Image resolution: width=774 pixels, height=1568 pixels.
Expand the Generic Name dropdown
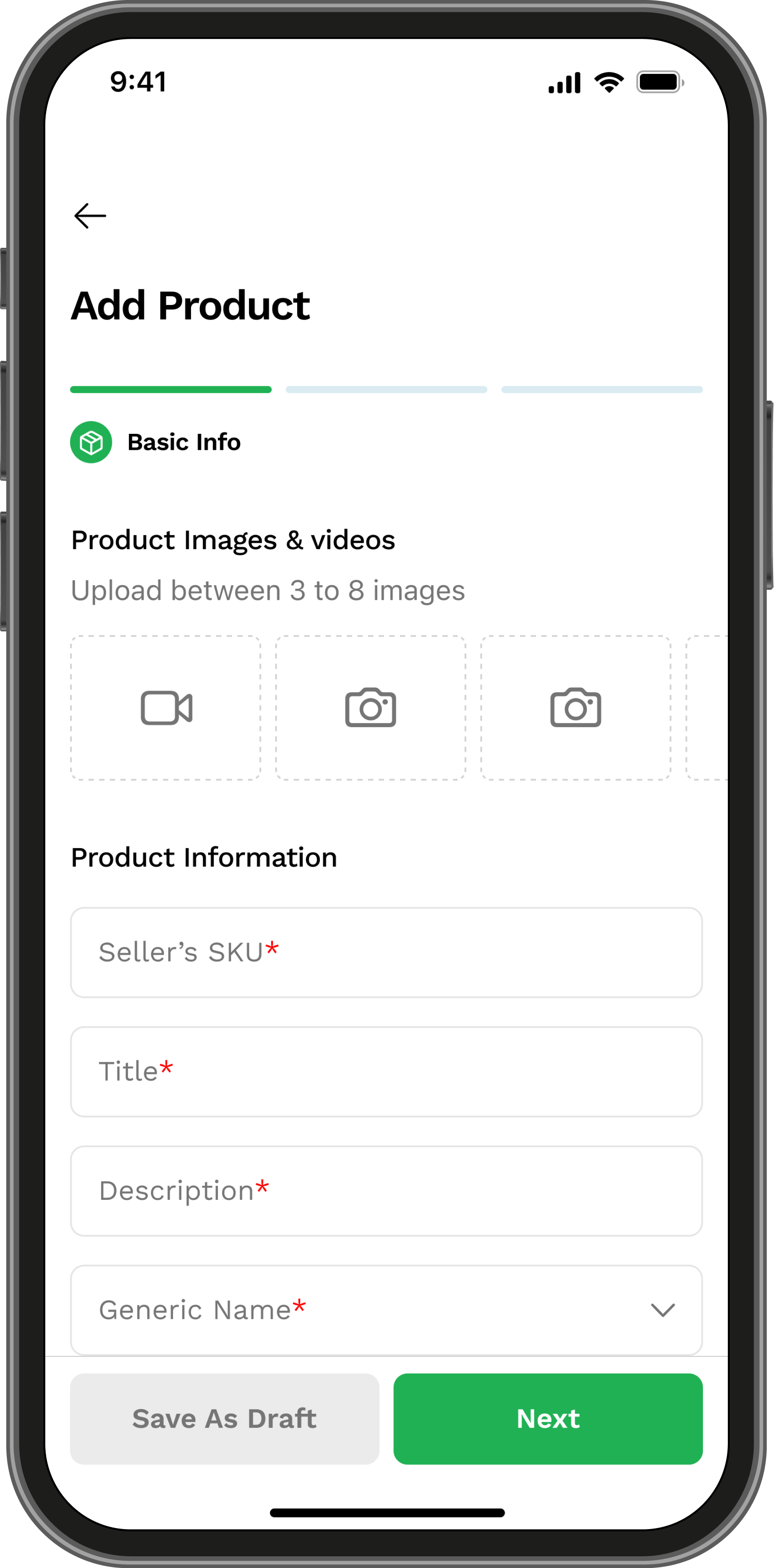pyautogui.click(x=662, y=1310)
